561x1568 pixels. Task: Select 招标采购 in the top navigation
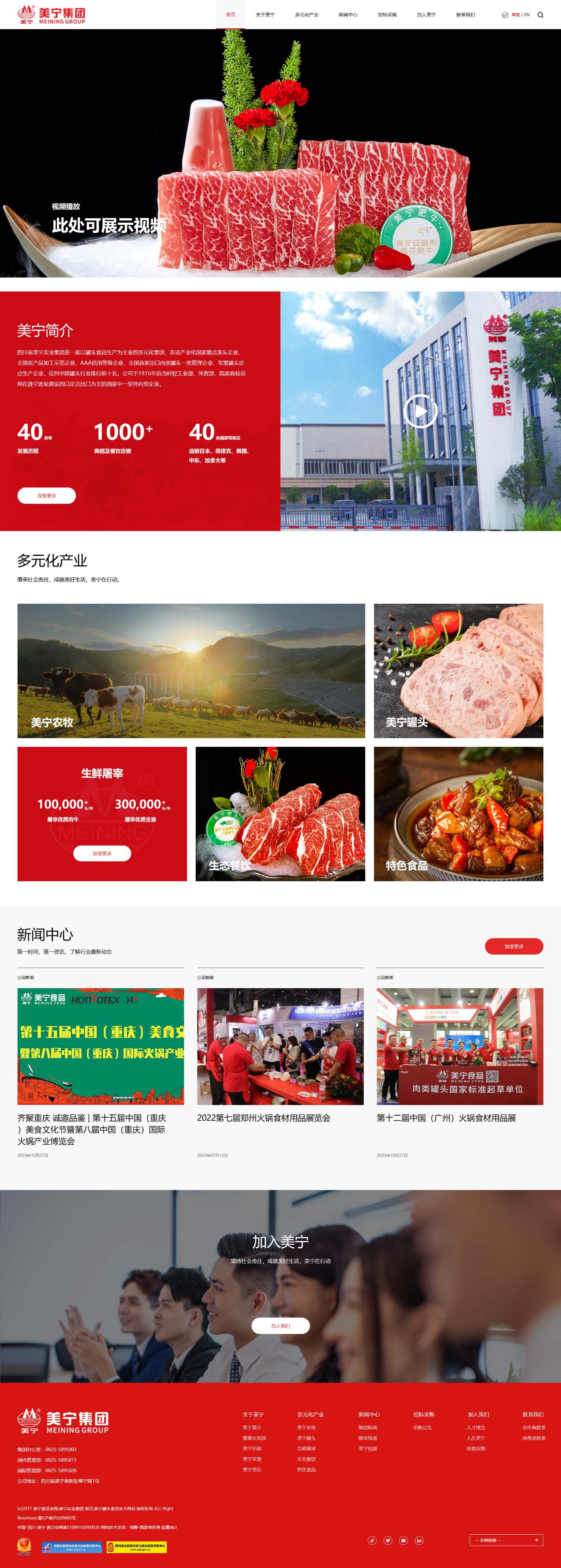coord(387,15)
